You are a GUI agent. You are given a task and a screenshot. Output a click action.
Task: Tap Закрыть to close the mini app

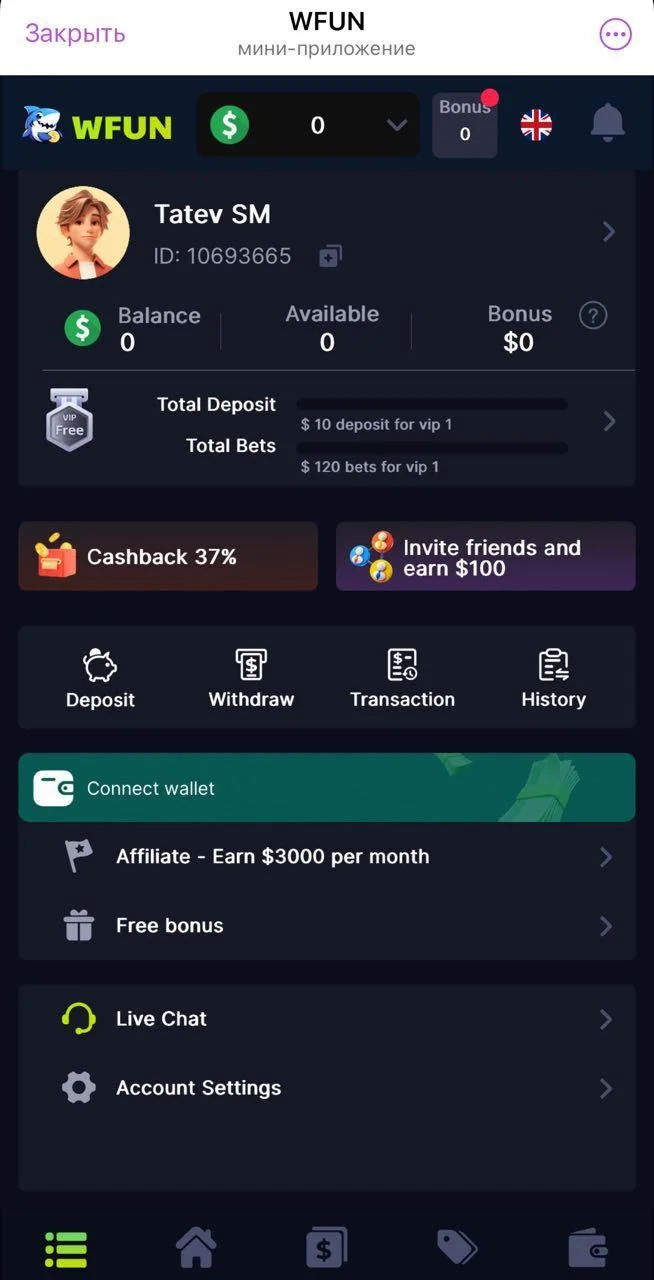tap(75, 33)
